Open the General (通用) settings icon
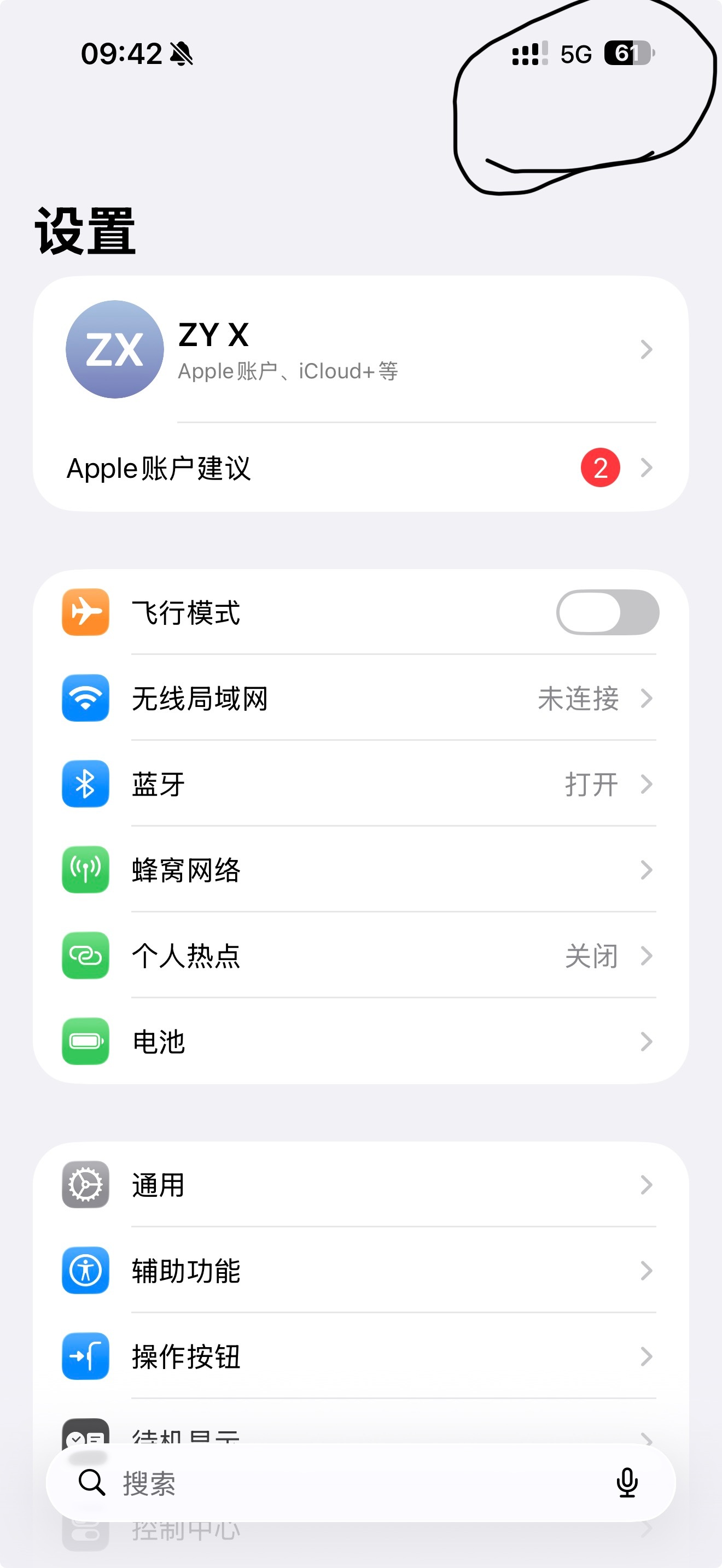722x1568 pixels. pos(85,1184)
